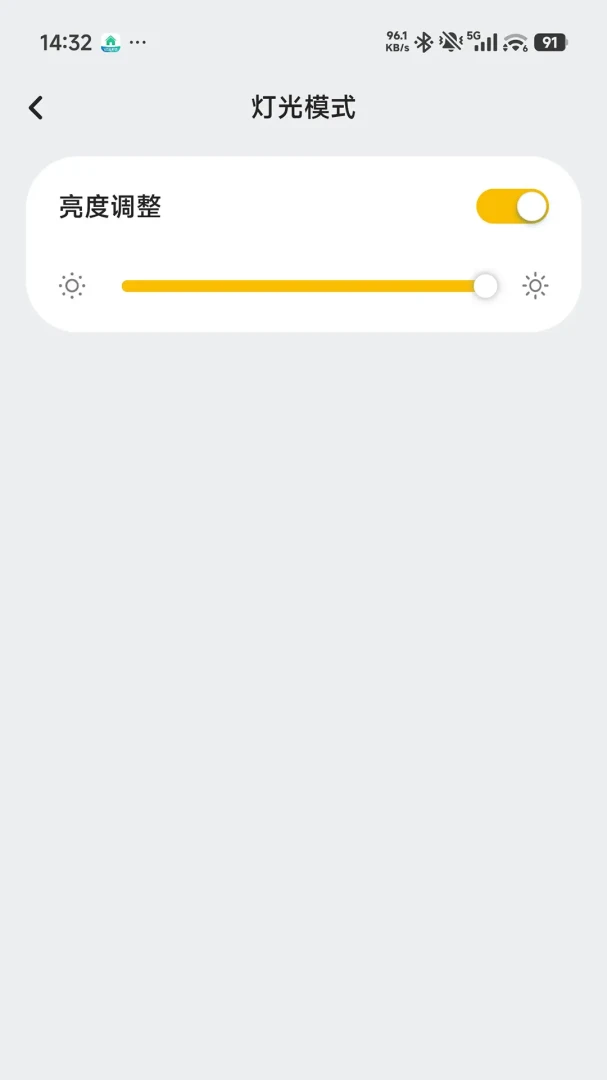Go back from the 灯光模式 page
This screenshot has height=1080, width=607.
(36, 107)
